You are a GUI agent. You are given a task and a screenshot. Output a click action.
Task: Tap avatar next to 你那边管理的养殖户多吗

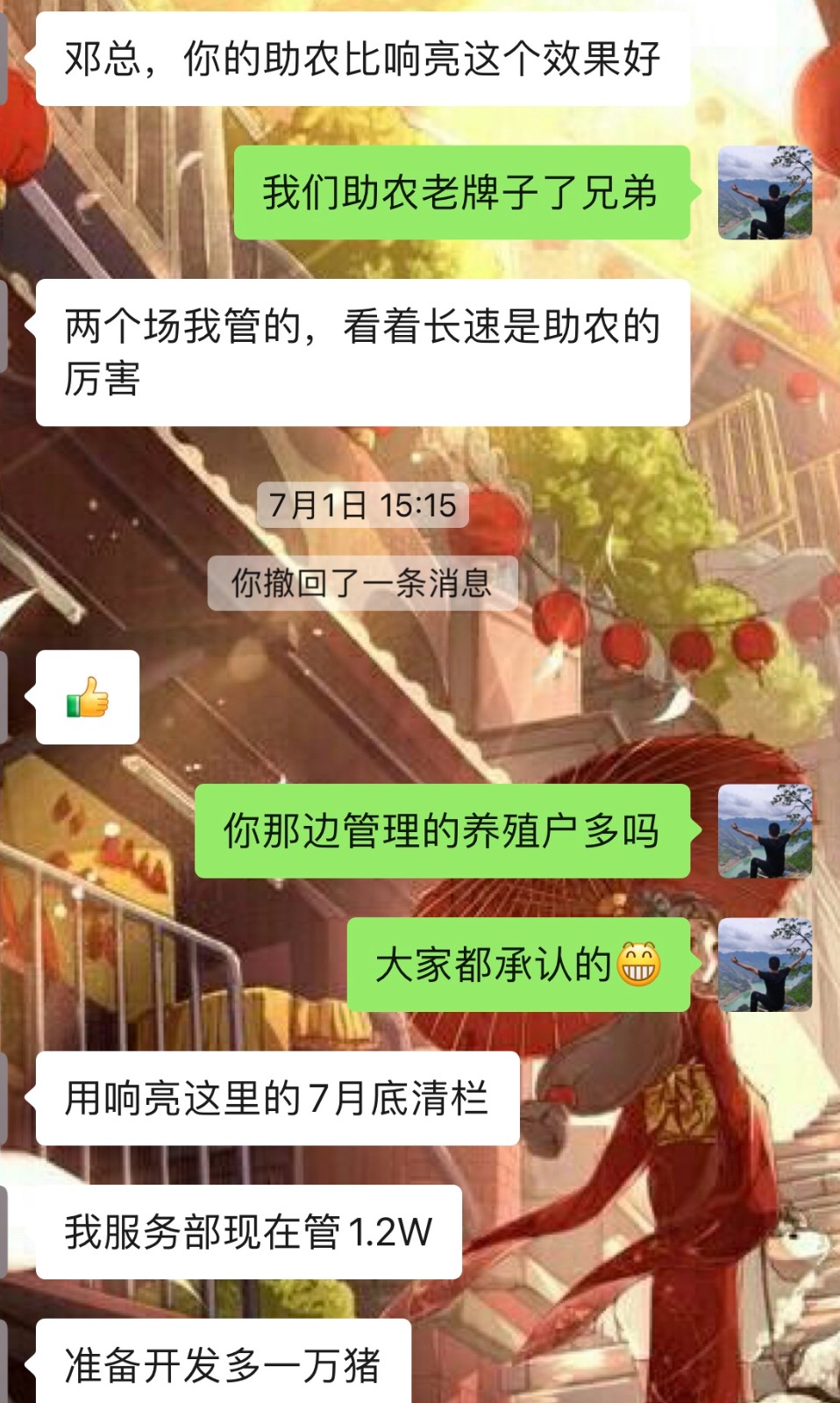[x=765, y=831]
